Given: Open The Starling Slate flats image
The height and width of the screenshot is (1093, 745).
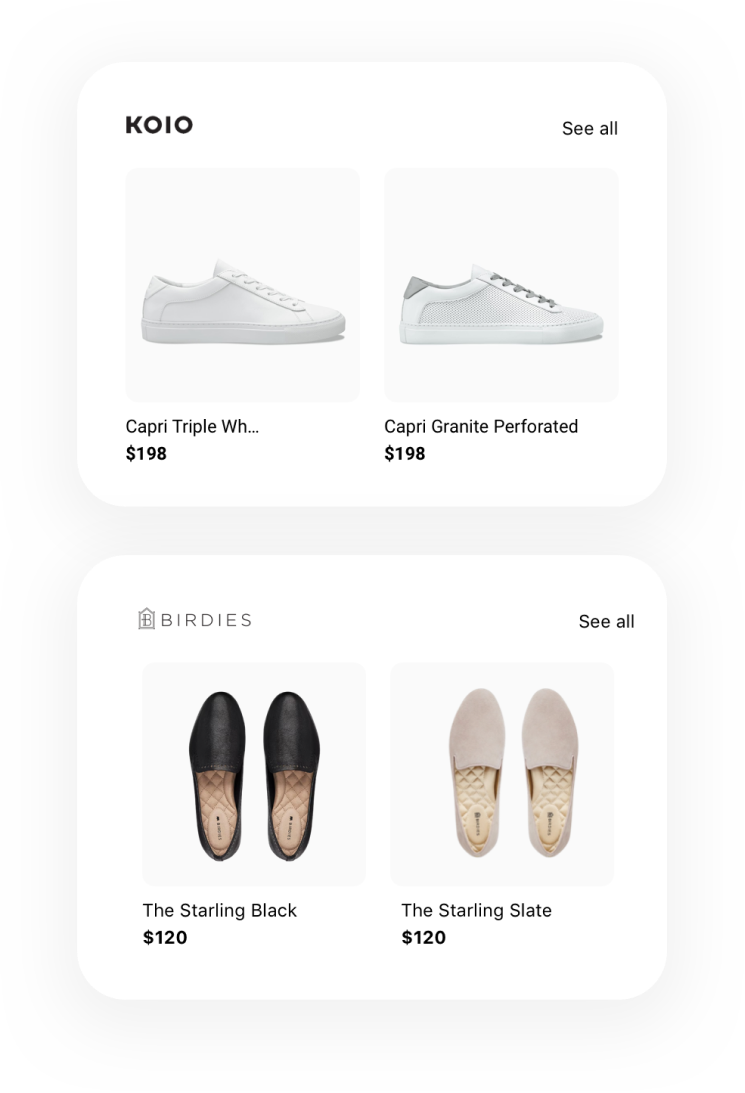Looking at the screenshot, I should [502, 772].
